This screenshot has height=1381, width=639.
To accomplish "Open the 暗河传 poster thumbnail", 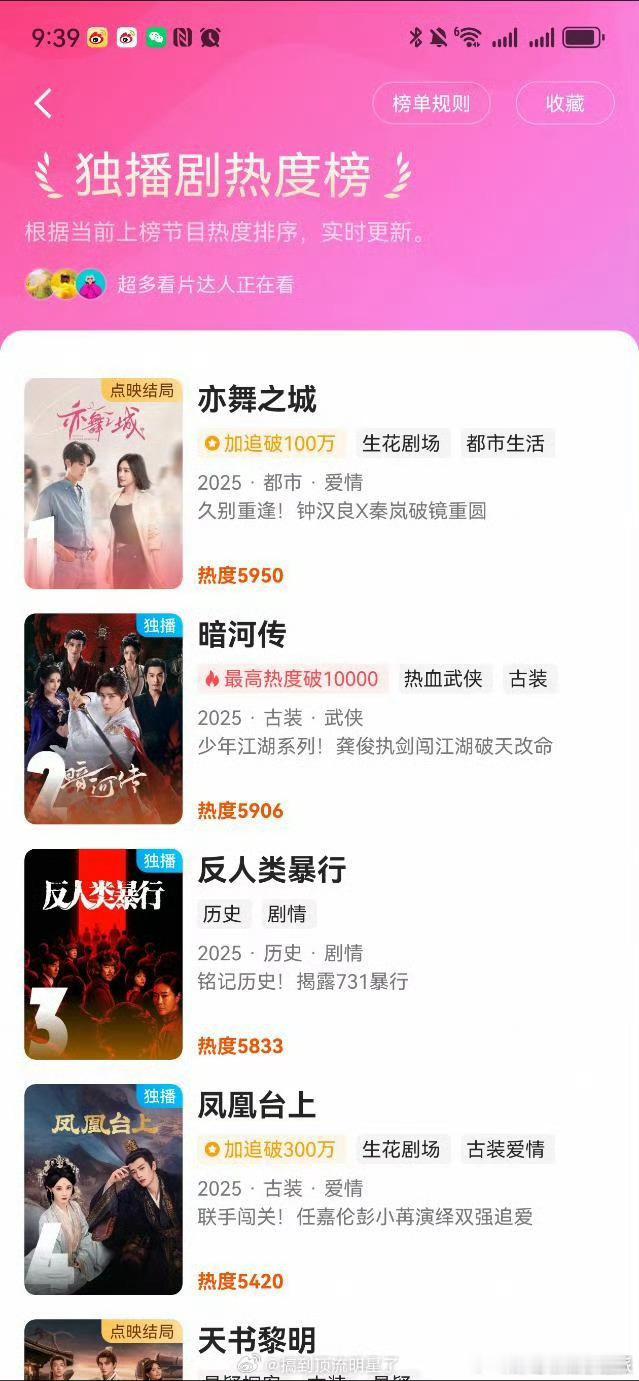I will pos(103,718).
